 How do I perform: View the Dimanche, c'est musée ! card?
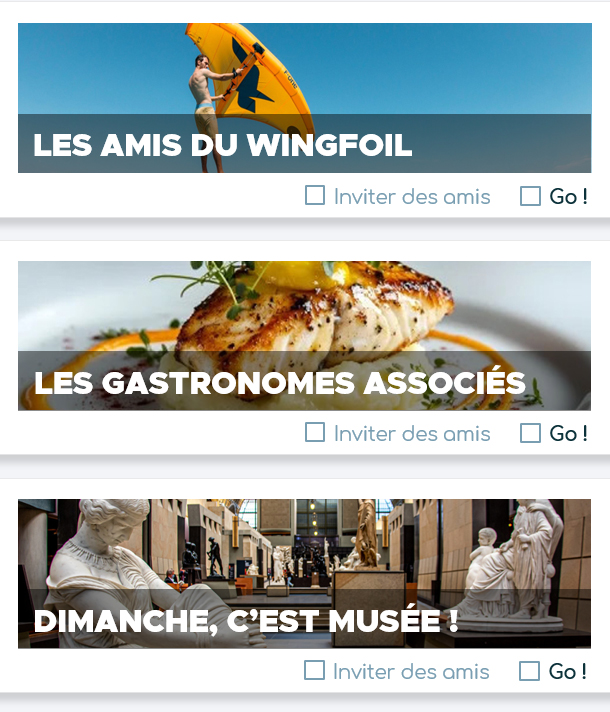click(x=304, y=573)
